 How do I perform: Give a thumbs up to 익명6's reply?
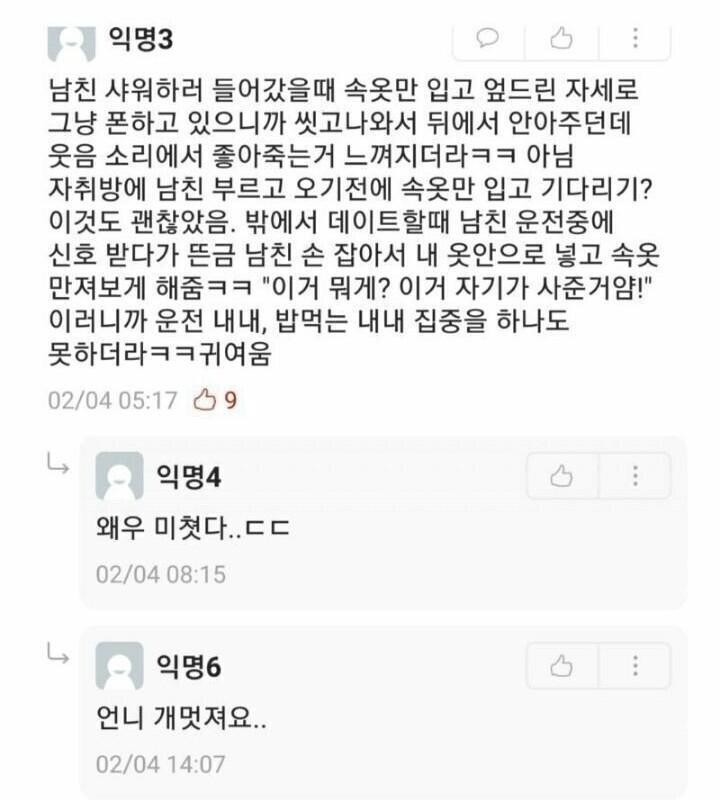562,666
